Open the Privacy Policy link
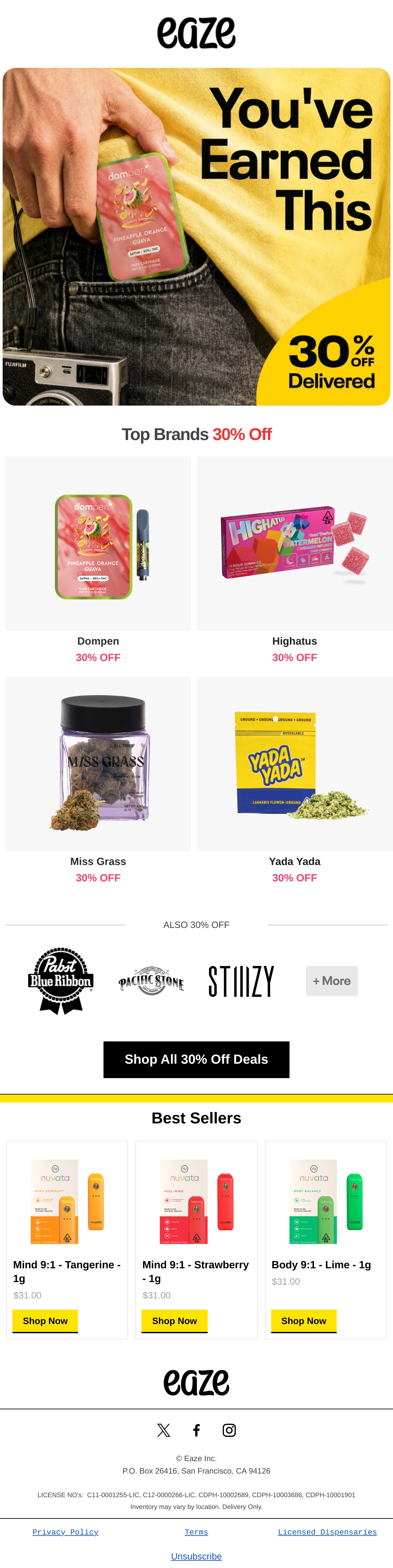 coord(66,1532)
